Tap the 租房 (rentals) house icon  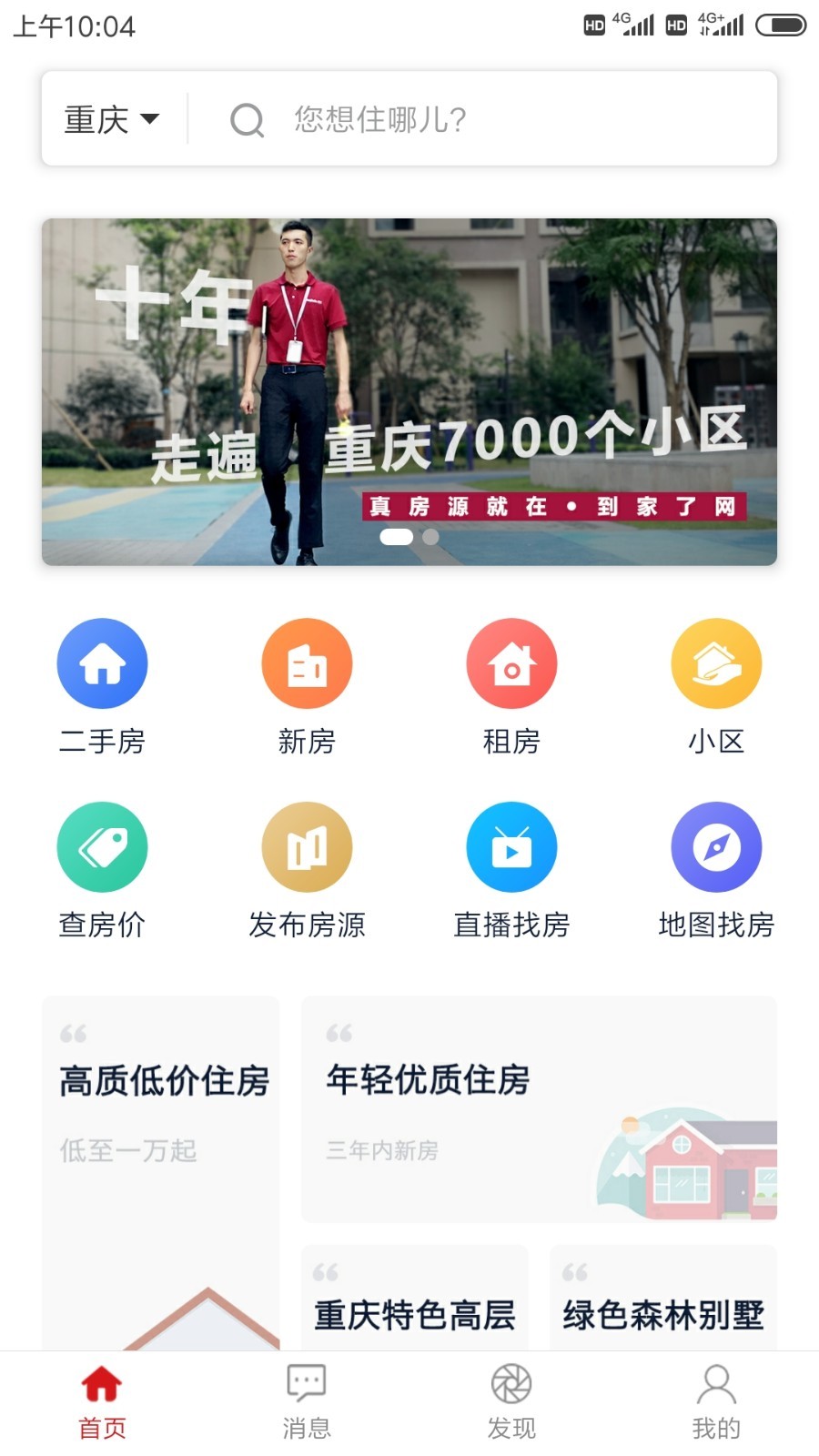(511, 662)
